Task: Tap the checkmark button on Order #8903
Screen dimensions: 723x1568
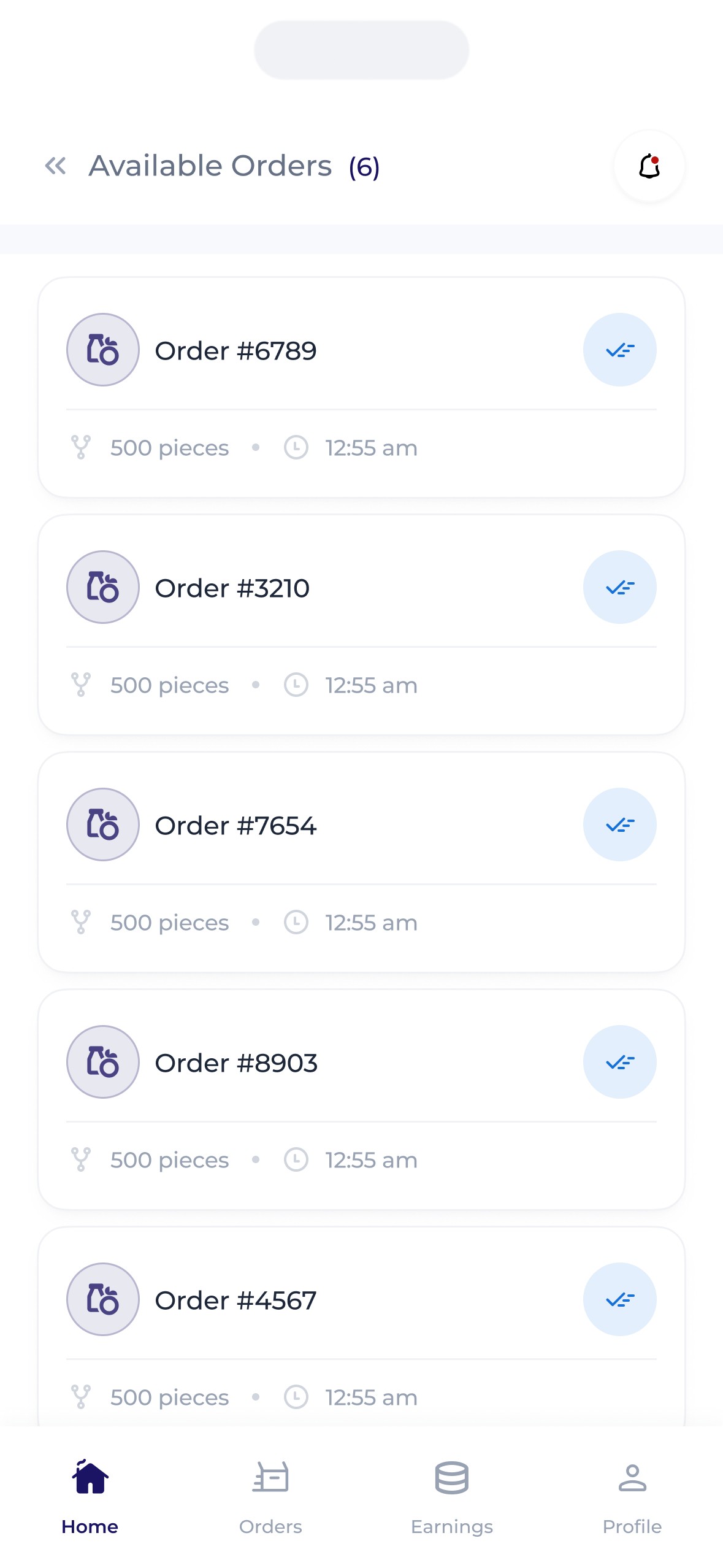Action: [619, 1062]
